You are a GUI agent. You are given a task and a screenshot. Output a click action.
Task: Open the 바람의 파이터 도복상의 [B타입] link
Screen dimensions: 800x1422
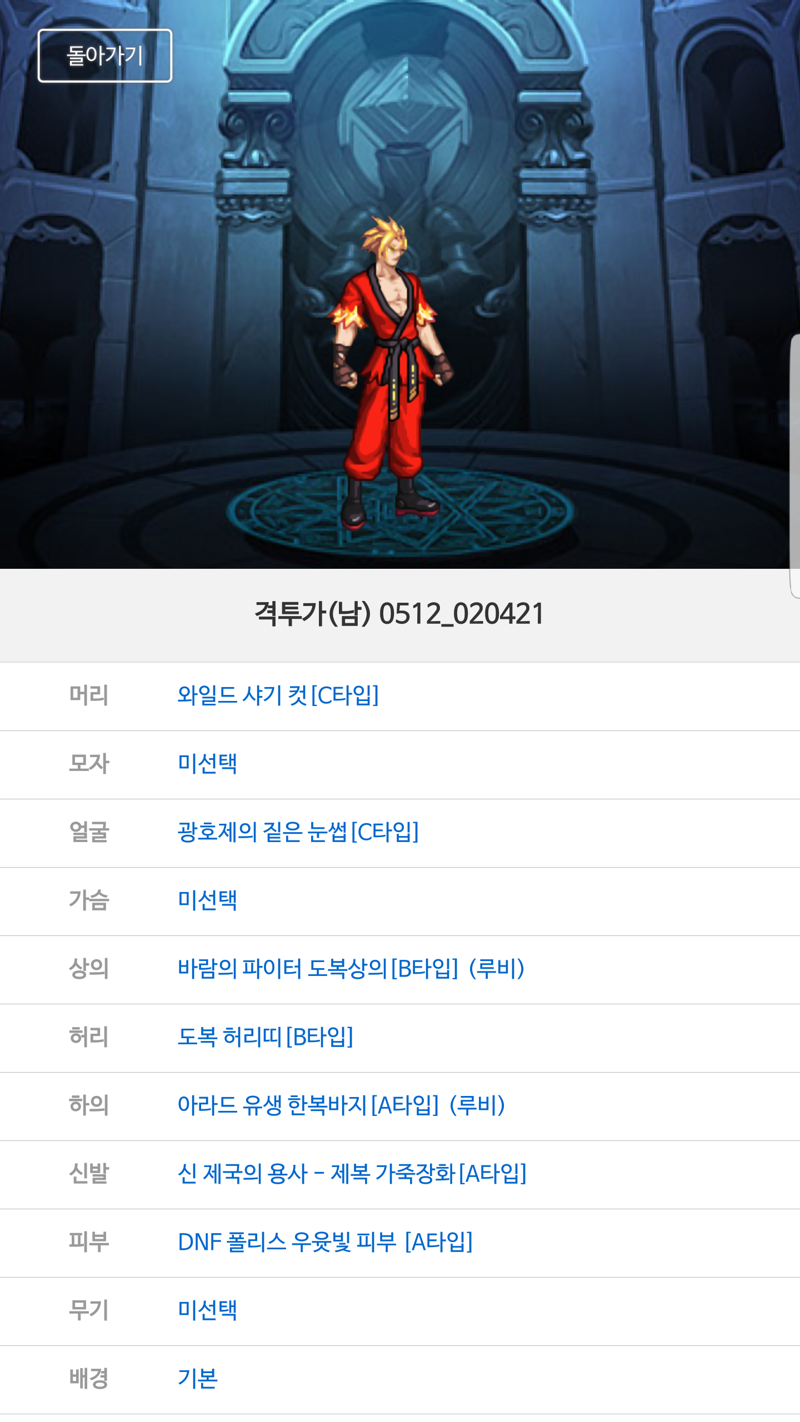pyautogui.click(x=350, y=969)
